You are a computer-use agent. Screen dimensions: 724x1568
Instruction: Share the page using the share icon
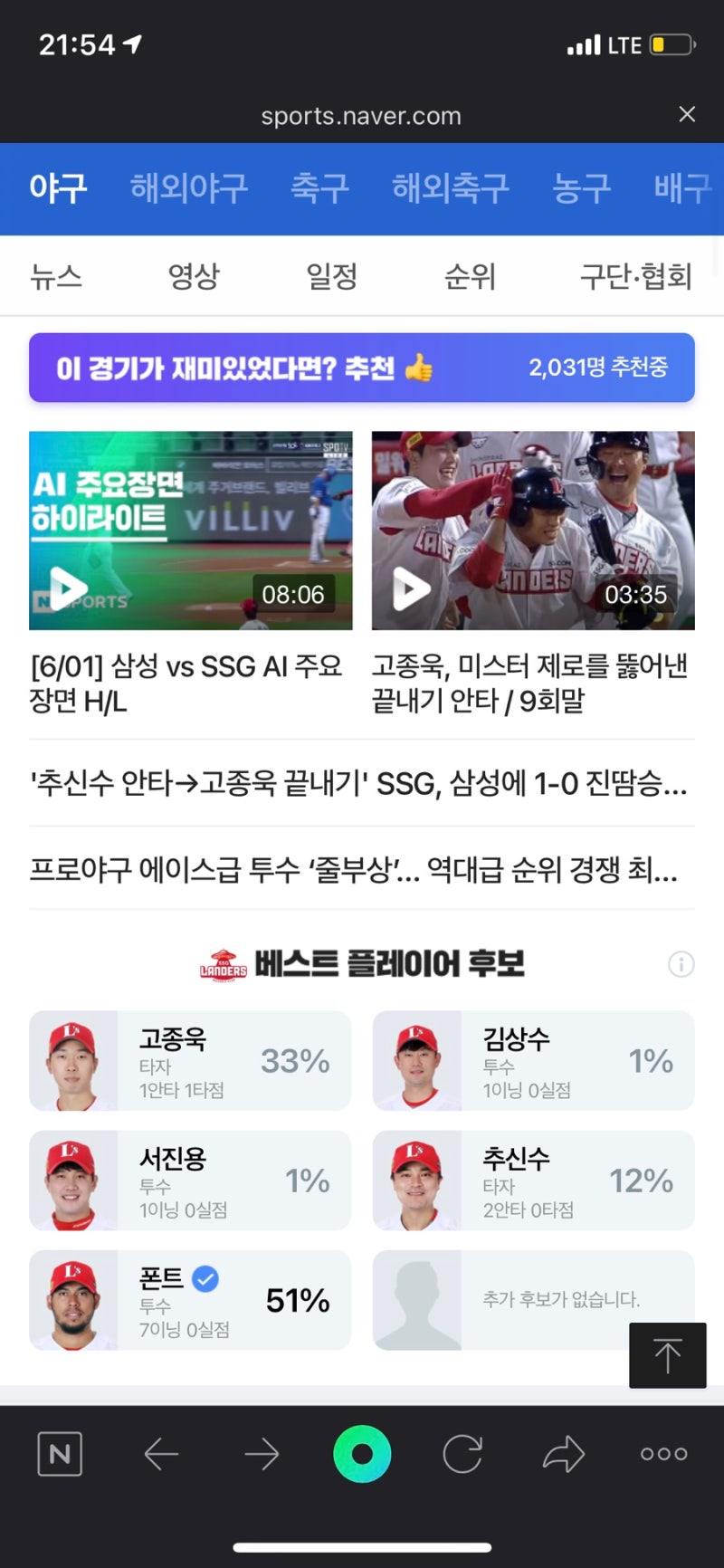(x=563, y=1455)
